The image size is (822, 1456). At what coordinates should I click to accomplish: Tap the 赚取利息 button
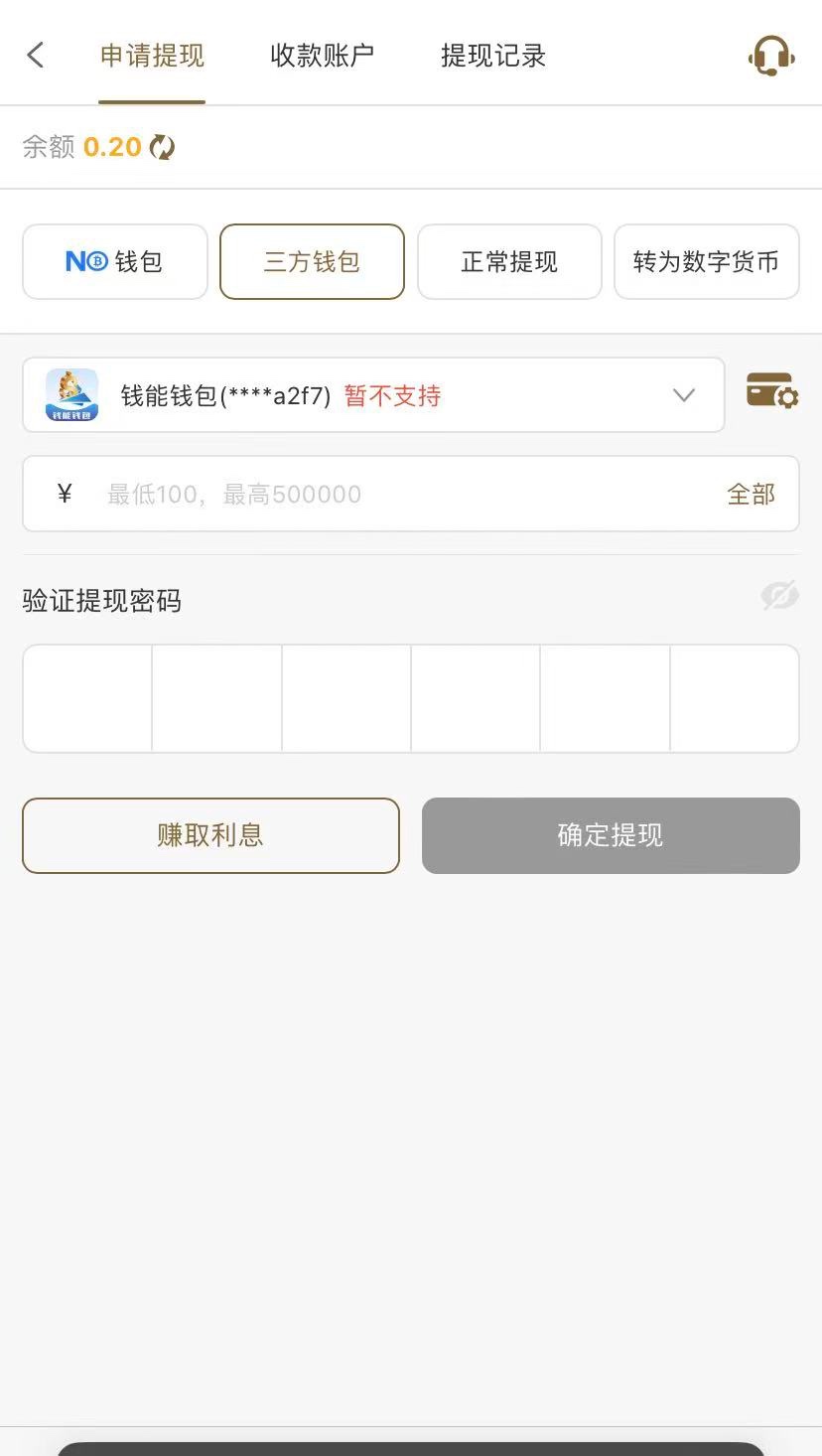tap(210, 835)
